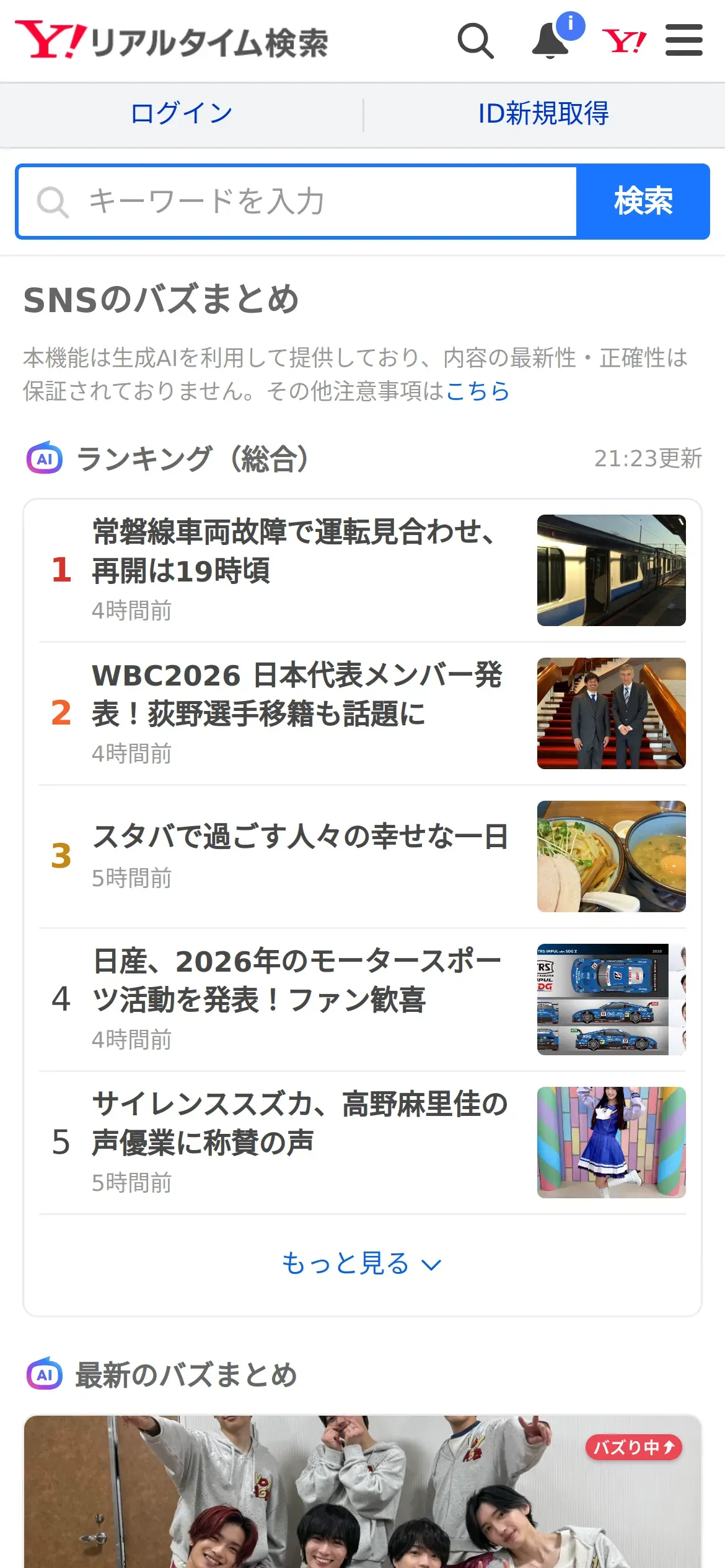725x1568 pixels.
Task: Select ID新規取得 to create an account
Action: pyautogui.click(x=543, y=114)
